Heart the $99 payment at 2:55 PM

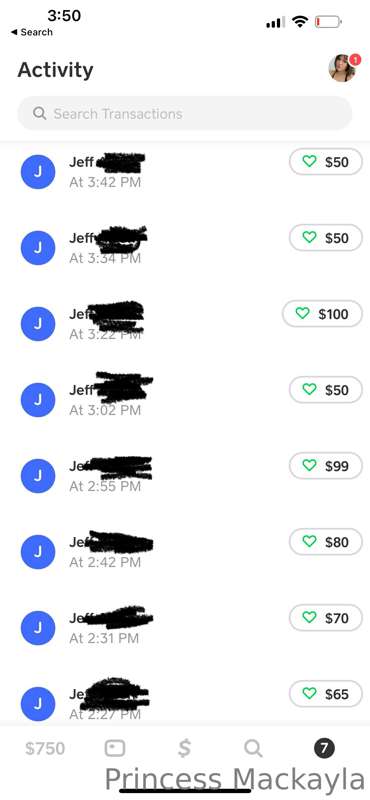[326, 466]
